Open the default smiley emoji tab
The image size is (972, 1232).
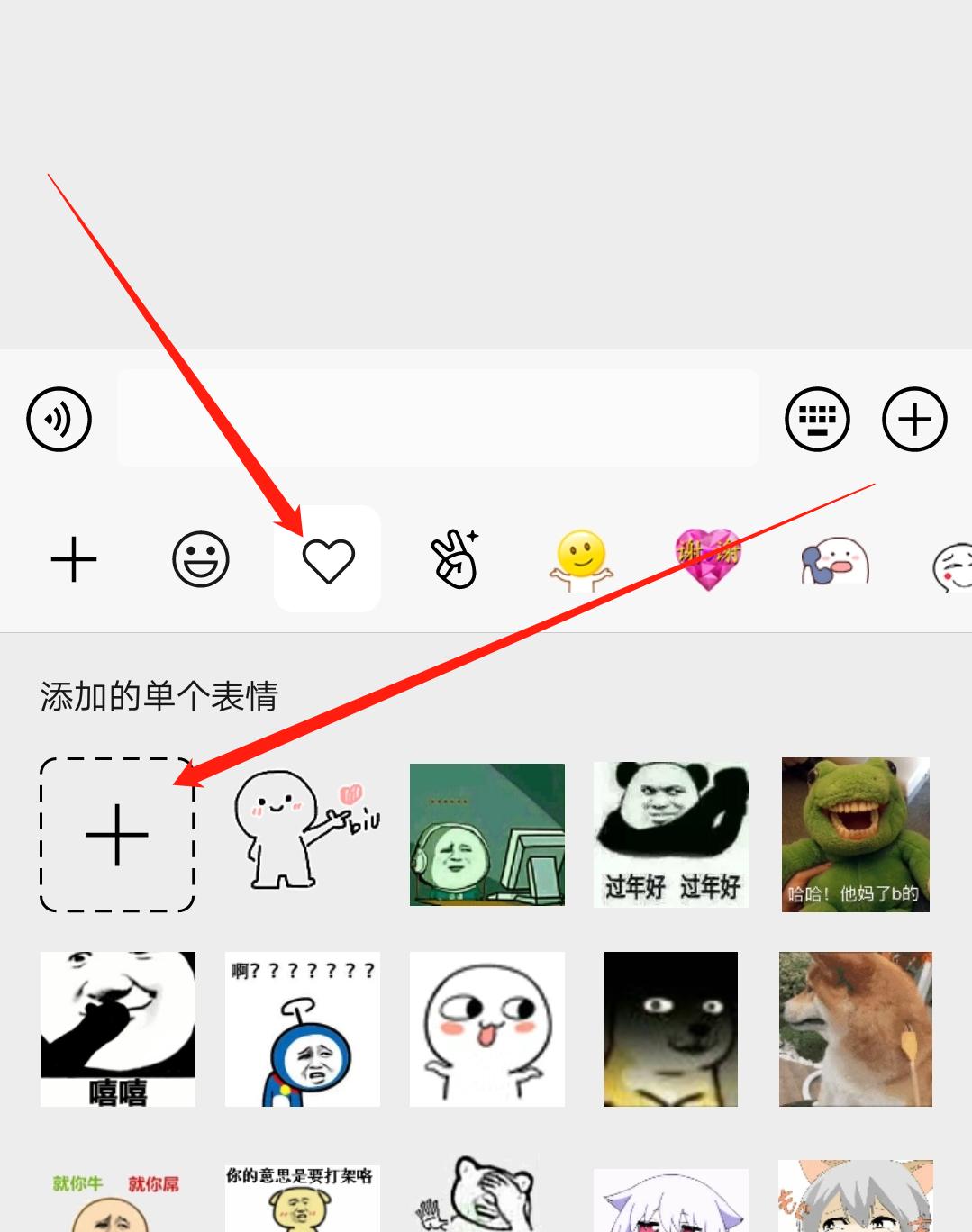[x=202, y=558]
